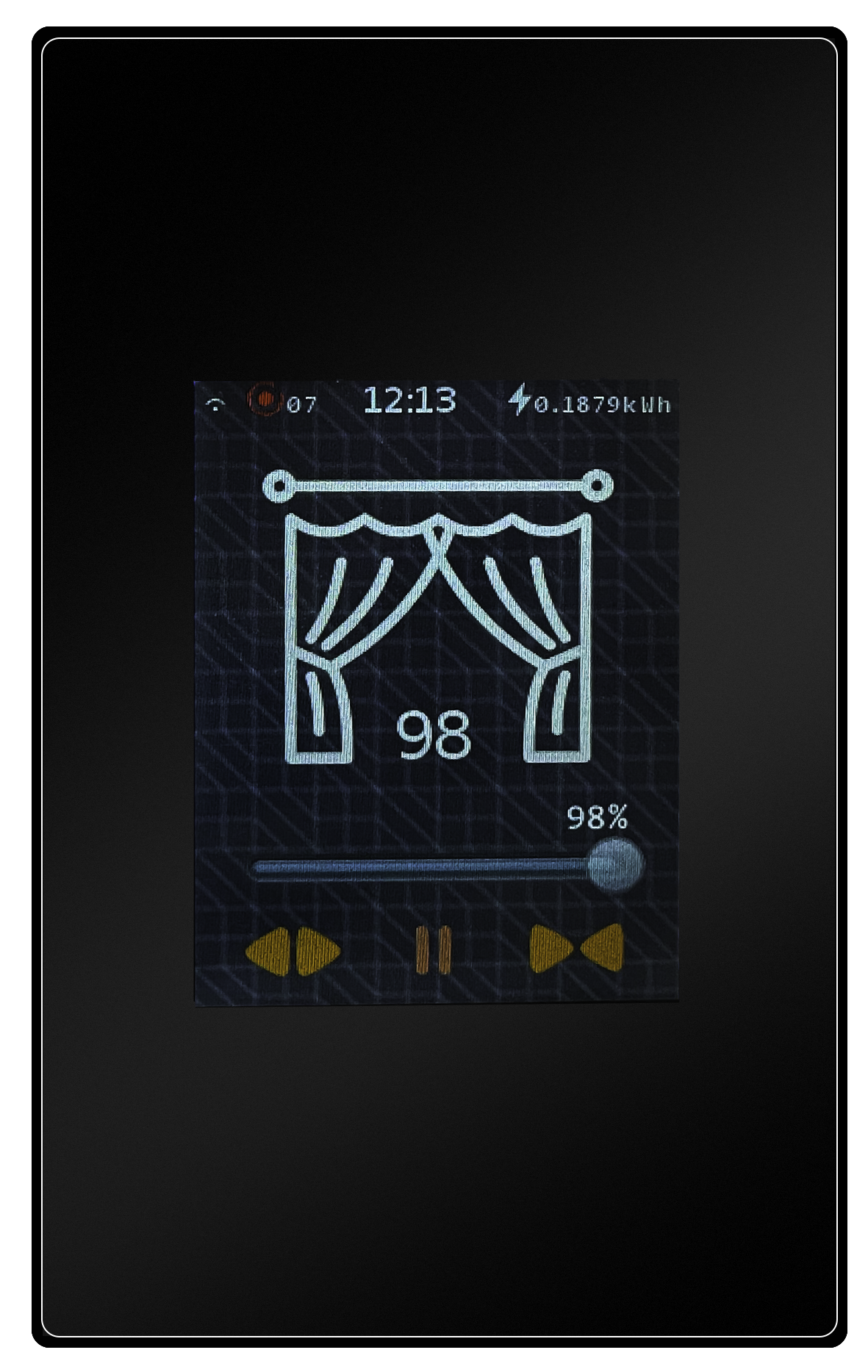Tap the curtain position slider handle

616,865
